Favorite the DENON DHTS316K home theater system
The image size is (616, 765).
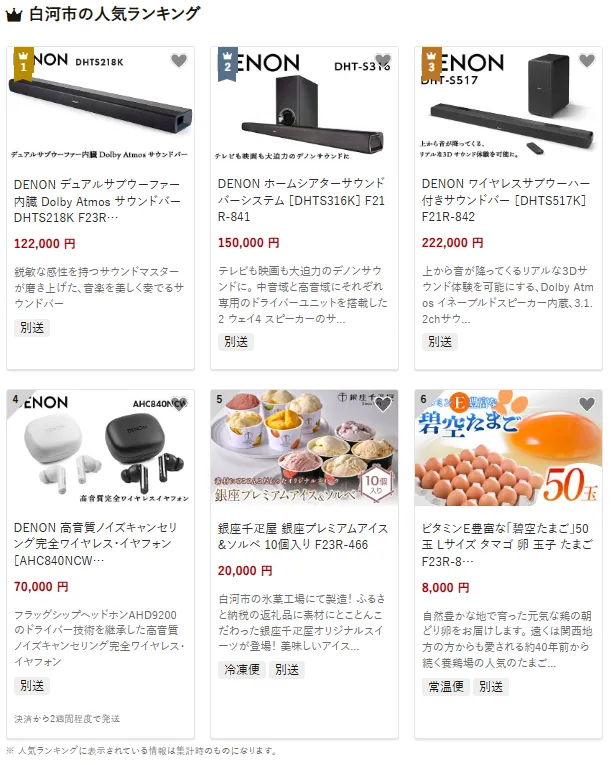382,61
